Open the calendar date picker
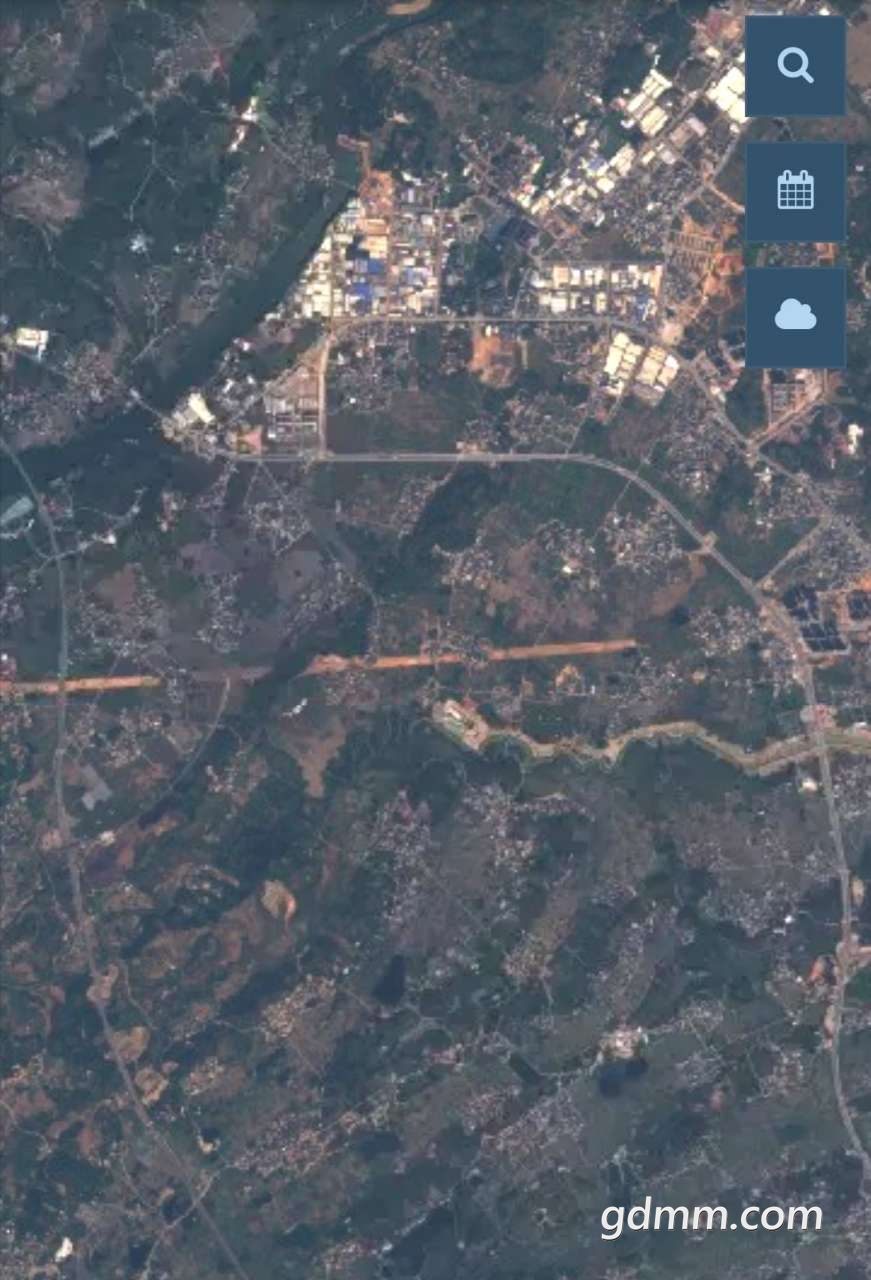 (x=795, y=191)
